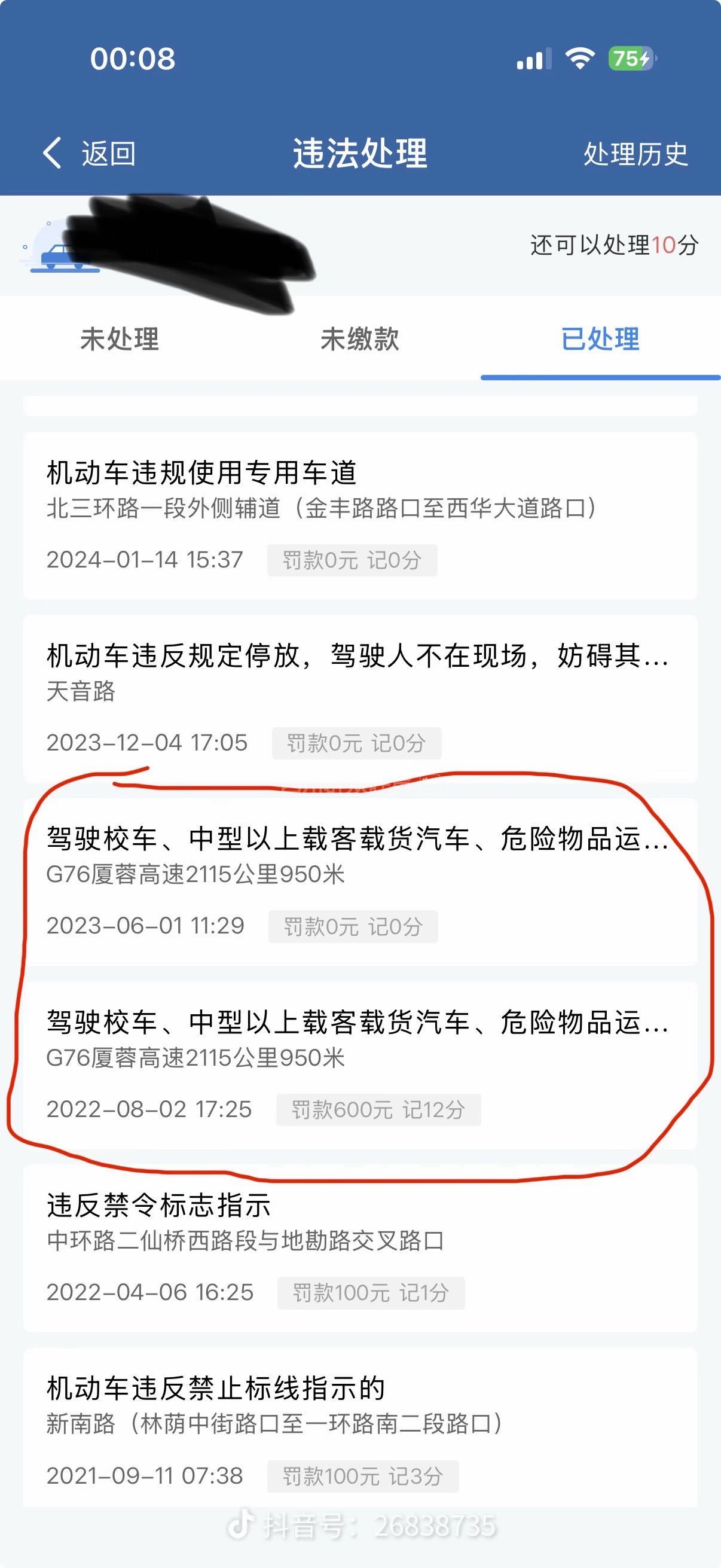Viewport: 721px width, 1568px height.
Task: Open the 机动车违规使用专用车道 violation record
Action: coord(360,515)
